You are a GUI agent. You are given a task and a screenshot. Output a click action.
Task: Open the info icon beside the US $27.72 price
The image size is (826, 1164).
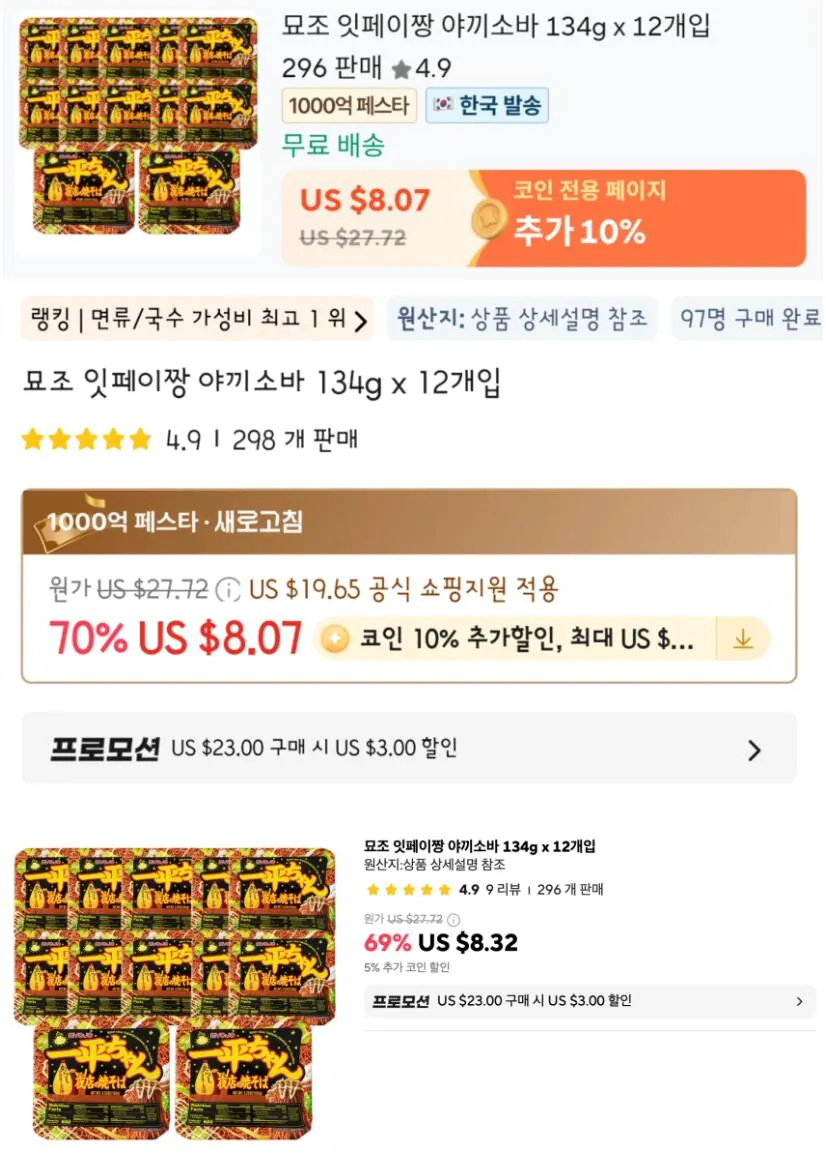(x=229, y=590)
